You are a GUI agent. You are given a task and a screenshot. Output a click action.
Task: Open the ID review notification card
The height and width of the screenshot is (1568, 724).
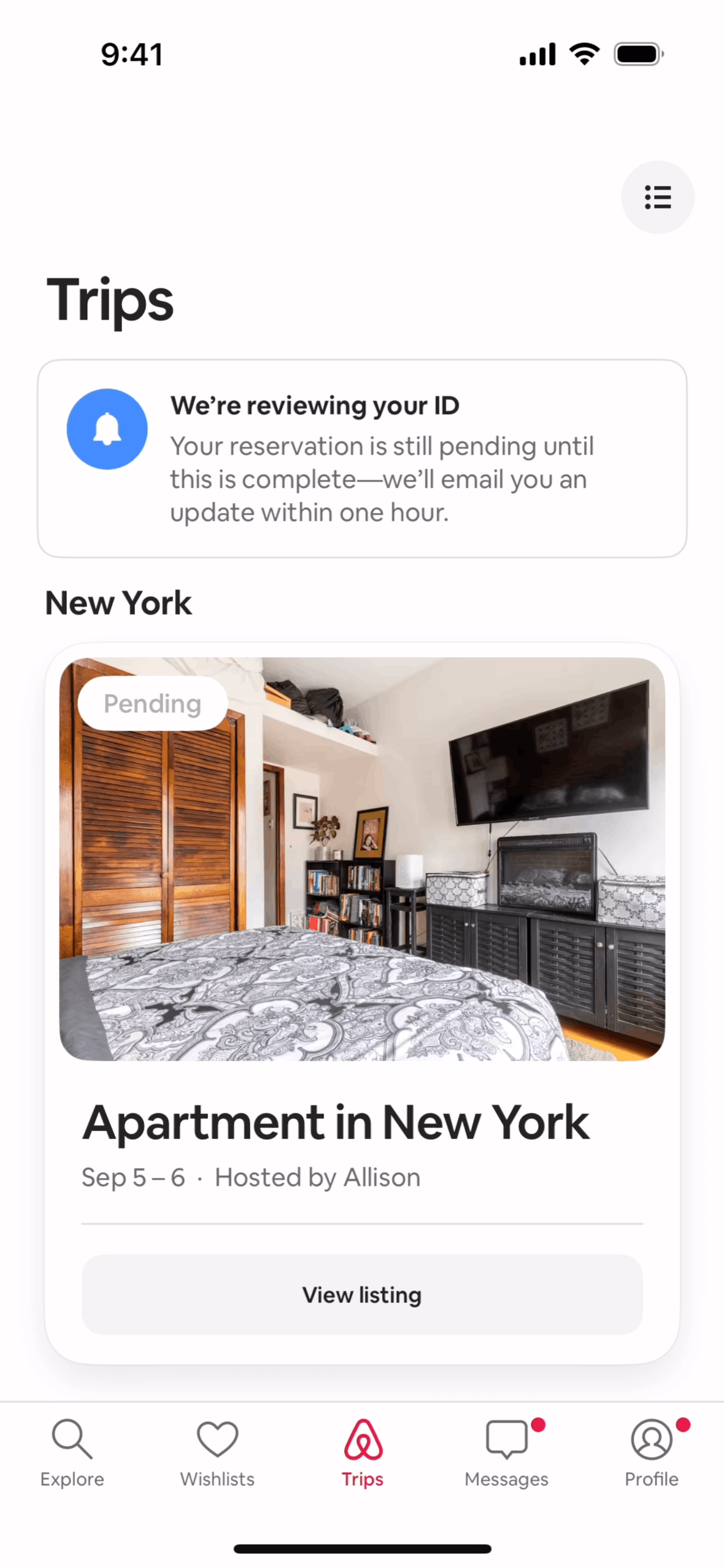pos(362,458)
